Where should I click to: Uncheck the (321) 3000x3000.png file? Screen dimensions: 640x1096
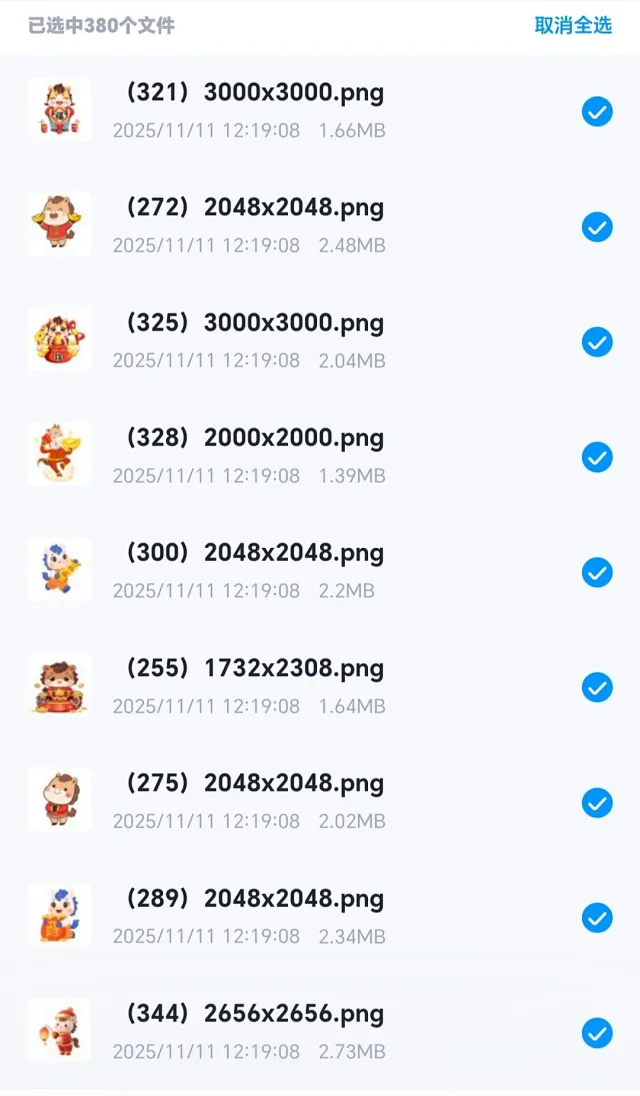597,112
